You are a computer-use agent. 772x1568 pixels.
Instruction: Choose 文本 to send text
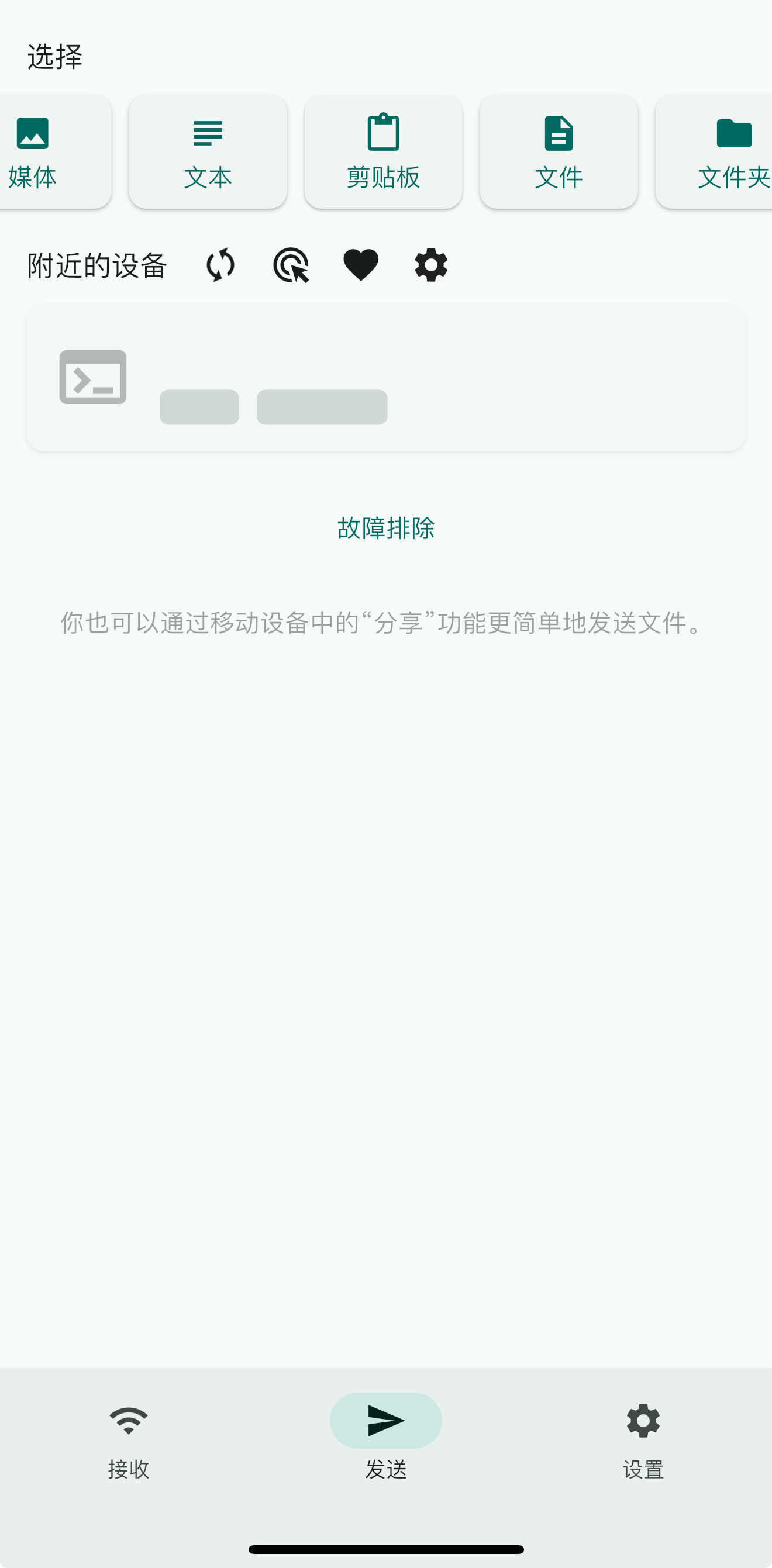(x=208, y=152)
